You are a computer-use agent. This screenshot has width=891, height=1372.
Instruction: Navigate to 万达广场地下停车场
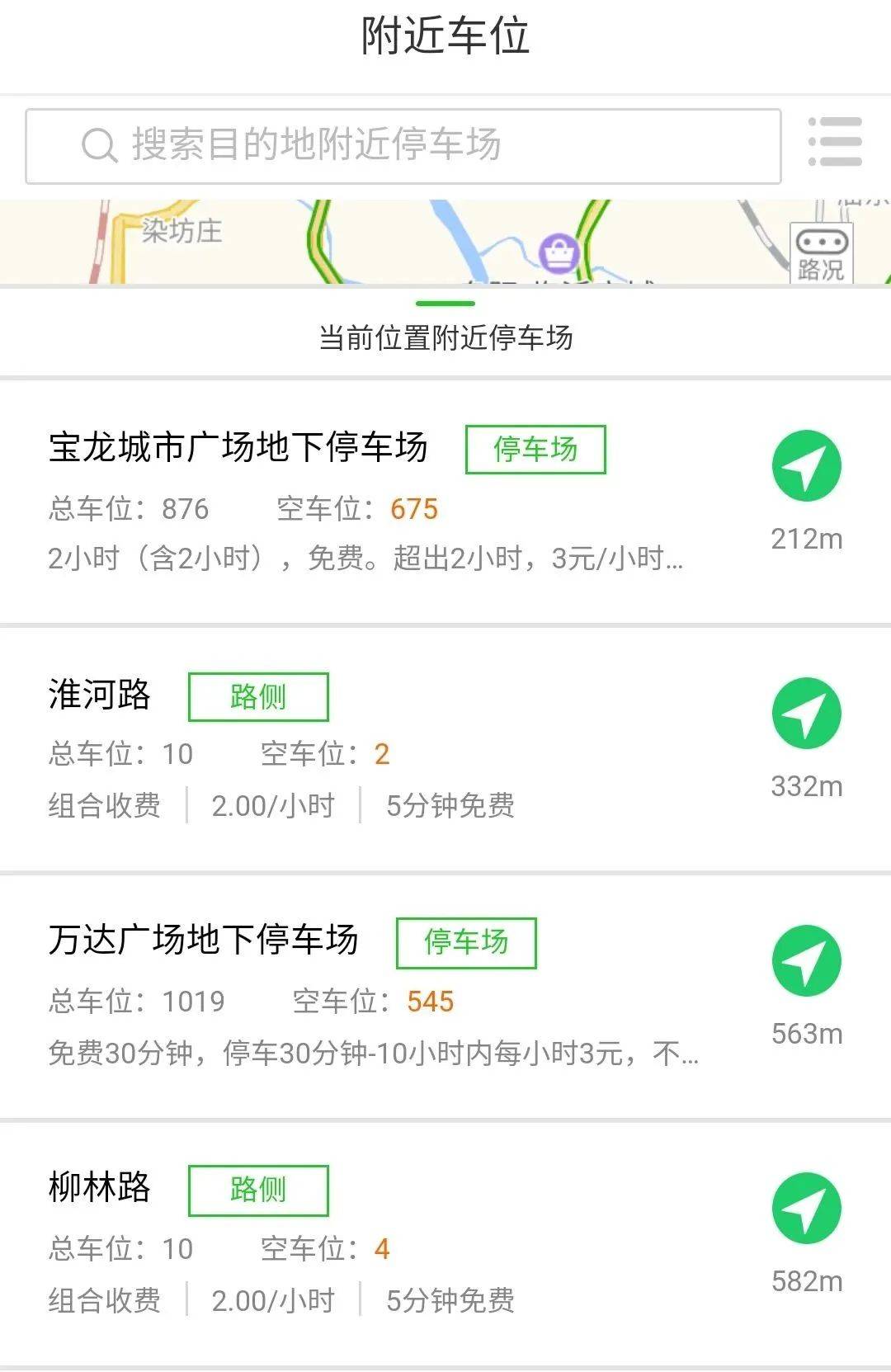[x=806, y=961]
